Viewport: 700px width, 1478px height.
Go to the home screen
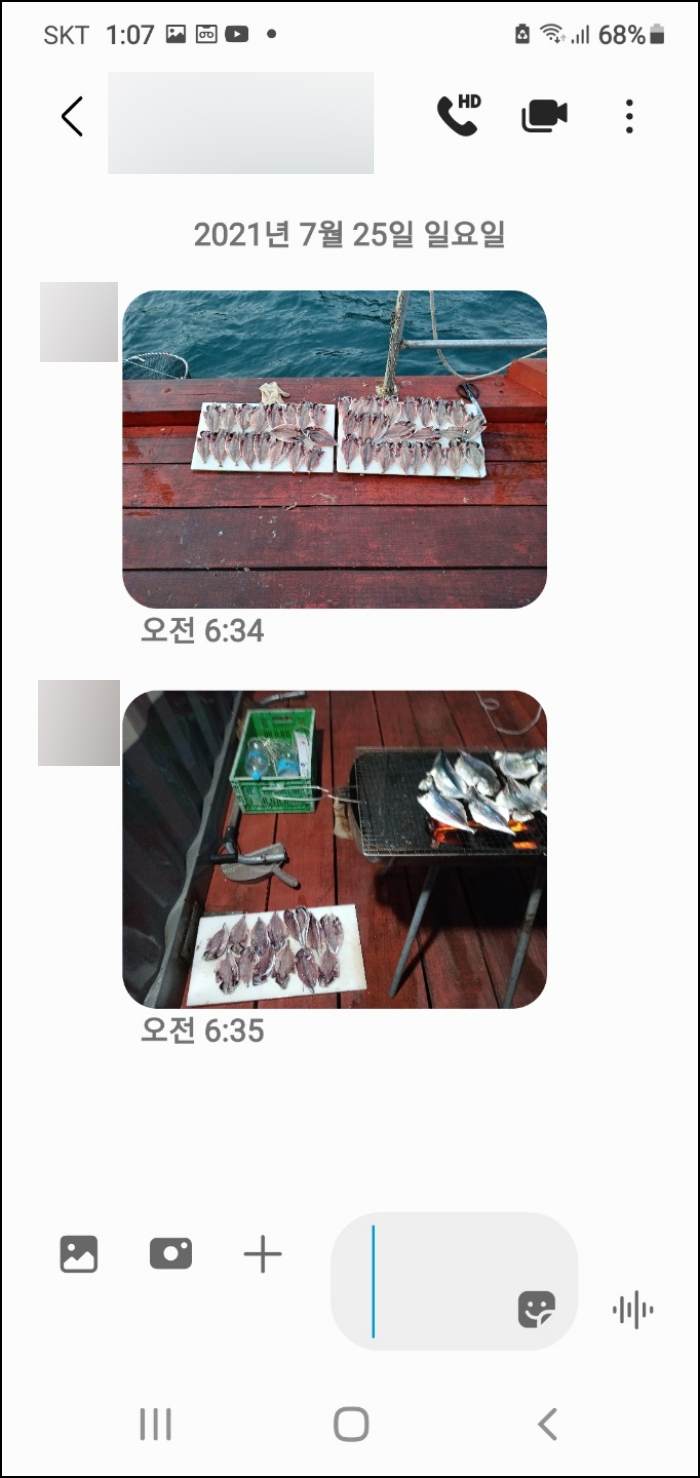[351, 1424]
